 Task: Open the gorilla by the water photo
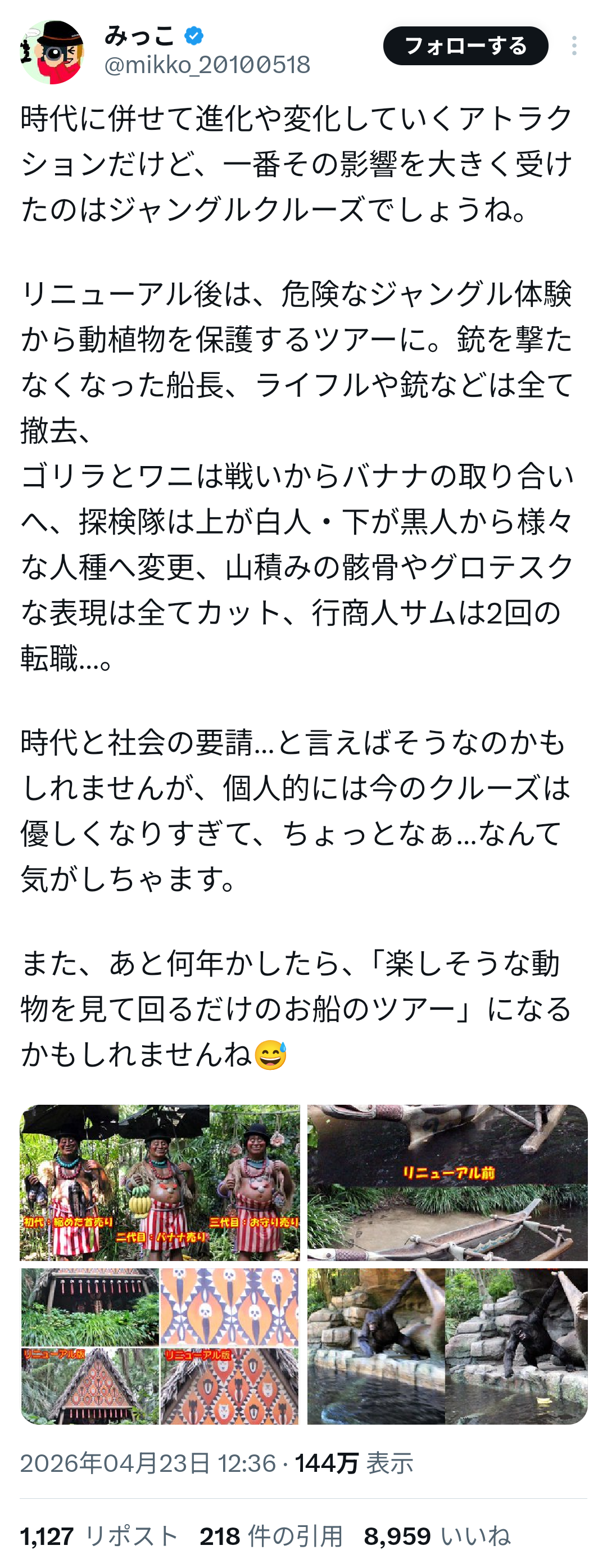click(447, 1346)
